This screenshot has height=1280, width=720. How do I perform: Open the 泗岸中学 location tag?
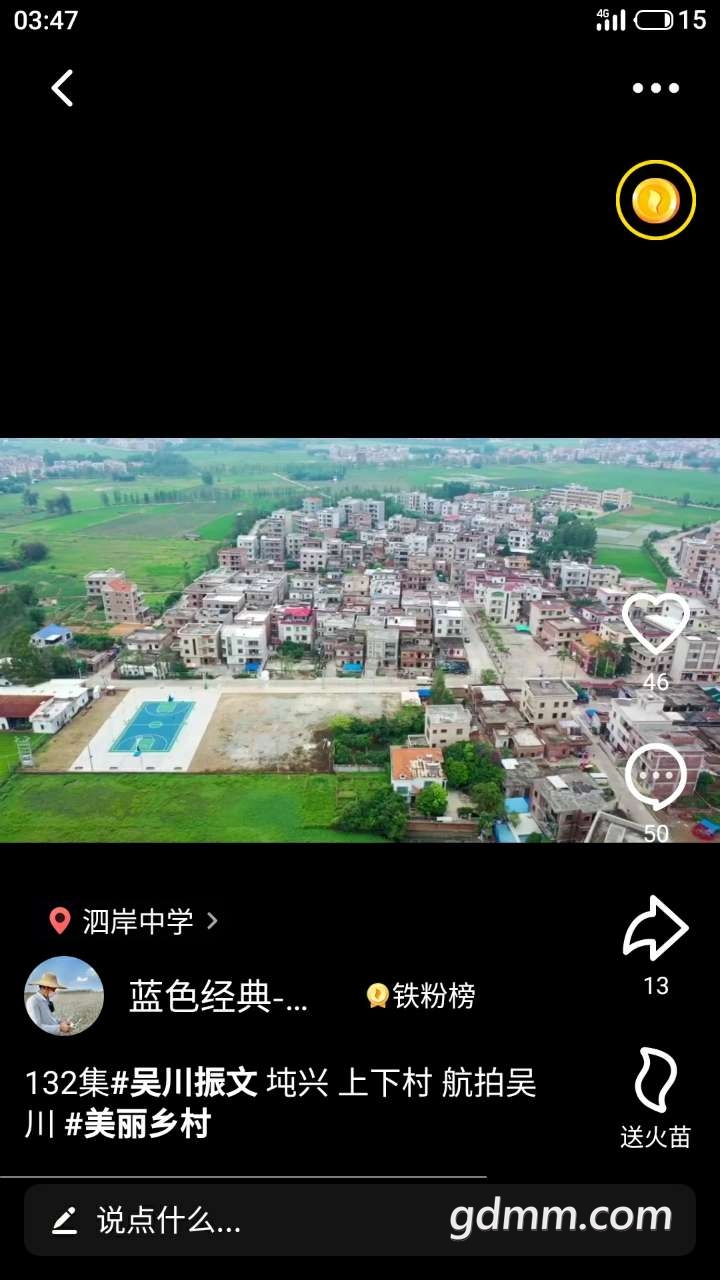tap(136, 921)
